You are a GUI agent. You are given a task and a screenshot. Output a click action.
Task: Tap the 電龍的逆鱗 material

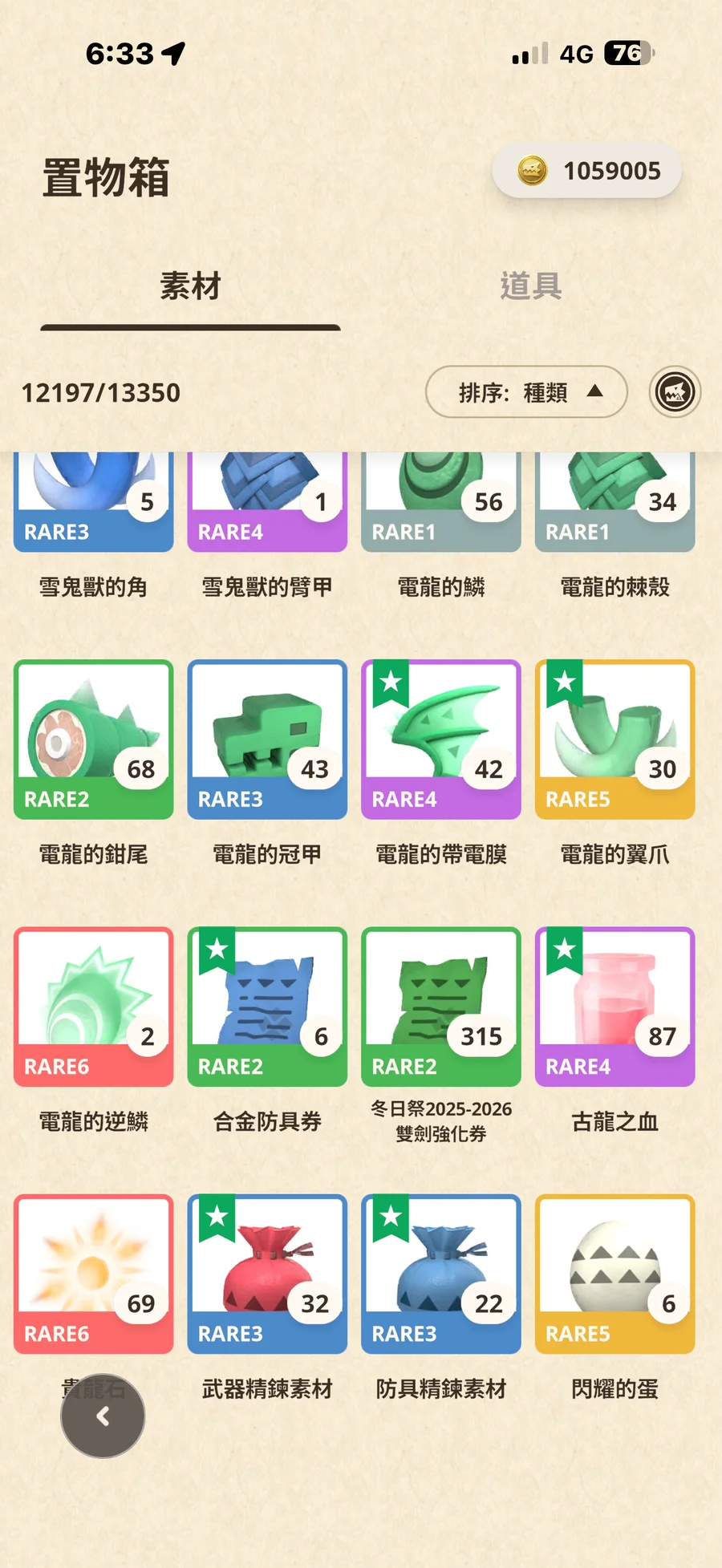coord(94,1007)
